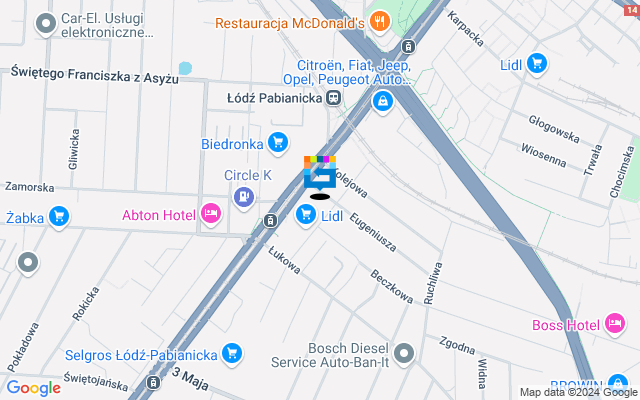
Task: Open the Lidl marker beside Łukowa street
Action: point(305,214)
